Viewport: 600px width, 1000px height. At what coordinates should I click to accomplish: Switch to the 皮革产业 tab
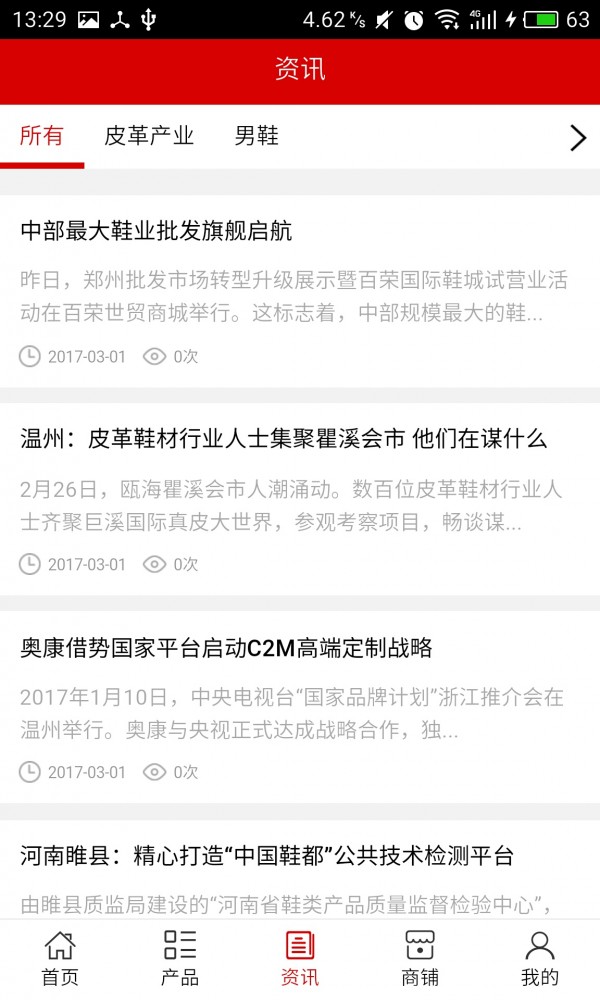(x=149, y=136)
